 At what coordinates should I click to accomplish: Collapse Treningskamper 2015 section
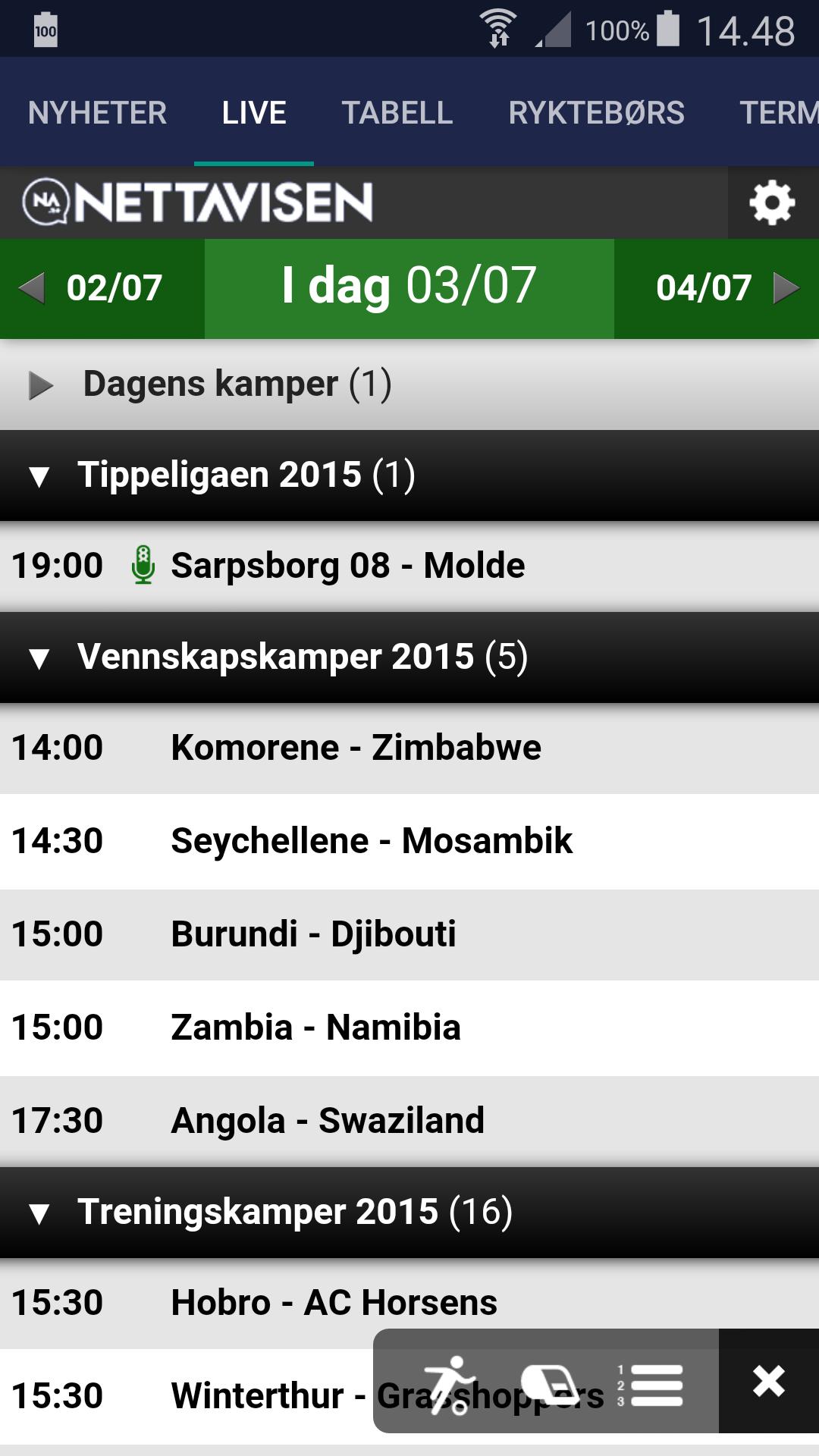point(294,1212)
